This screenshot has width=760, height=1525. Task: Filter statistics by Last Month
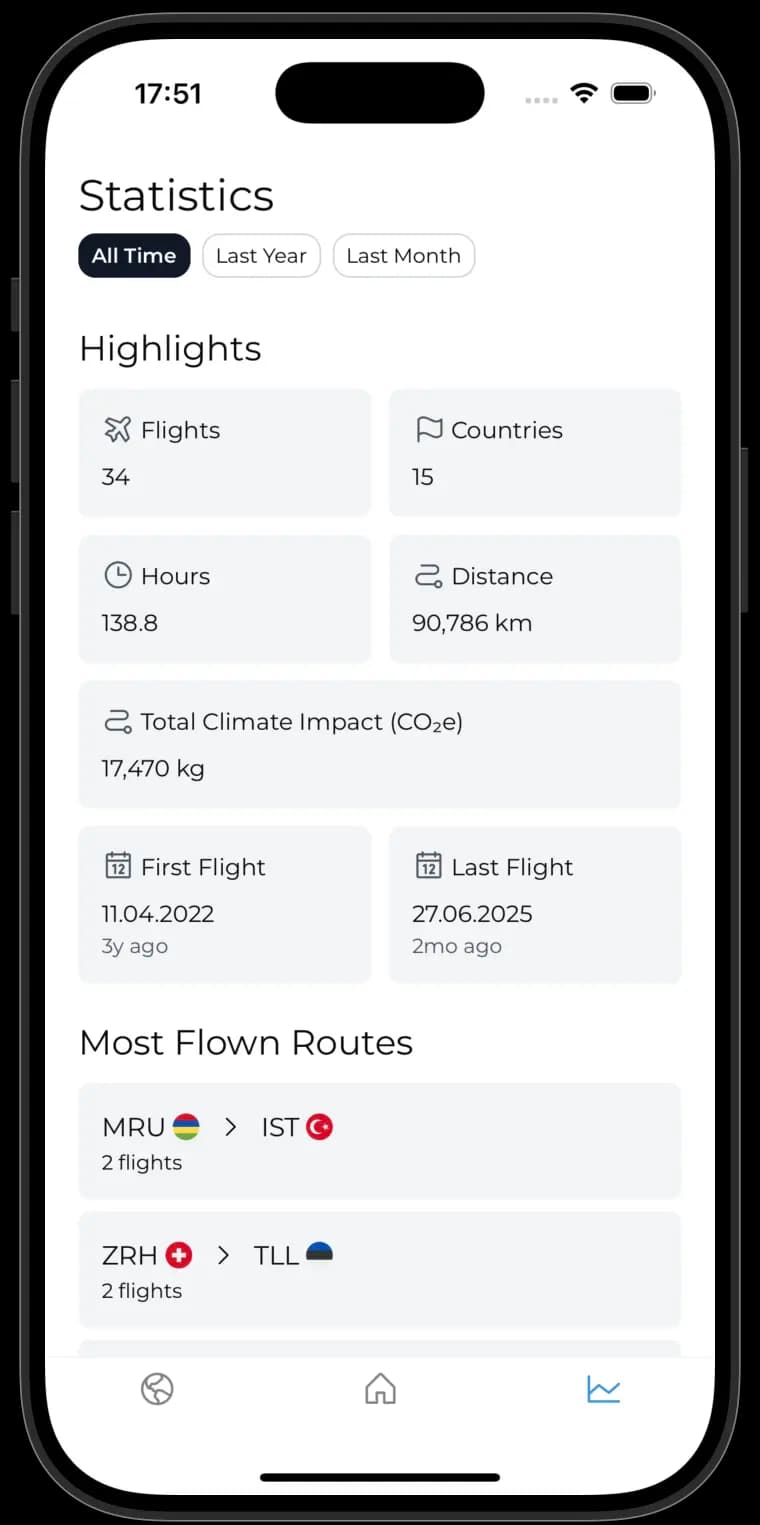(x=403, y=256)
